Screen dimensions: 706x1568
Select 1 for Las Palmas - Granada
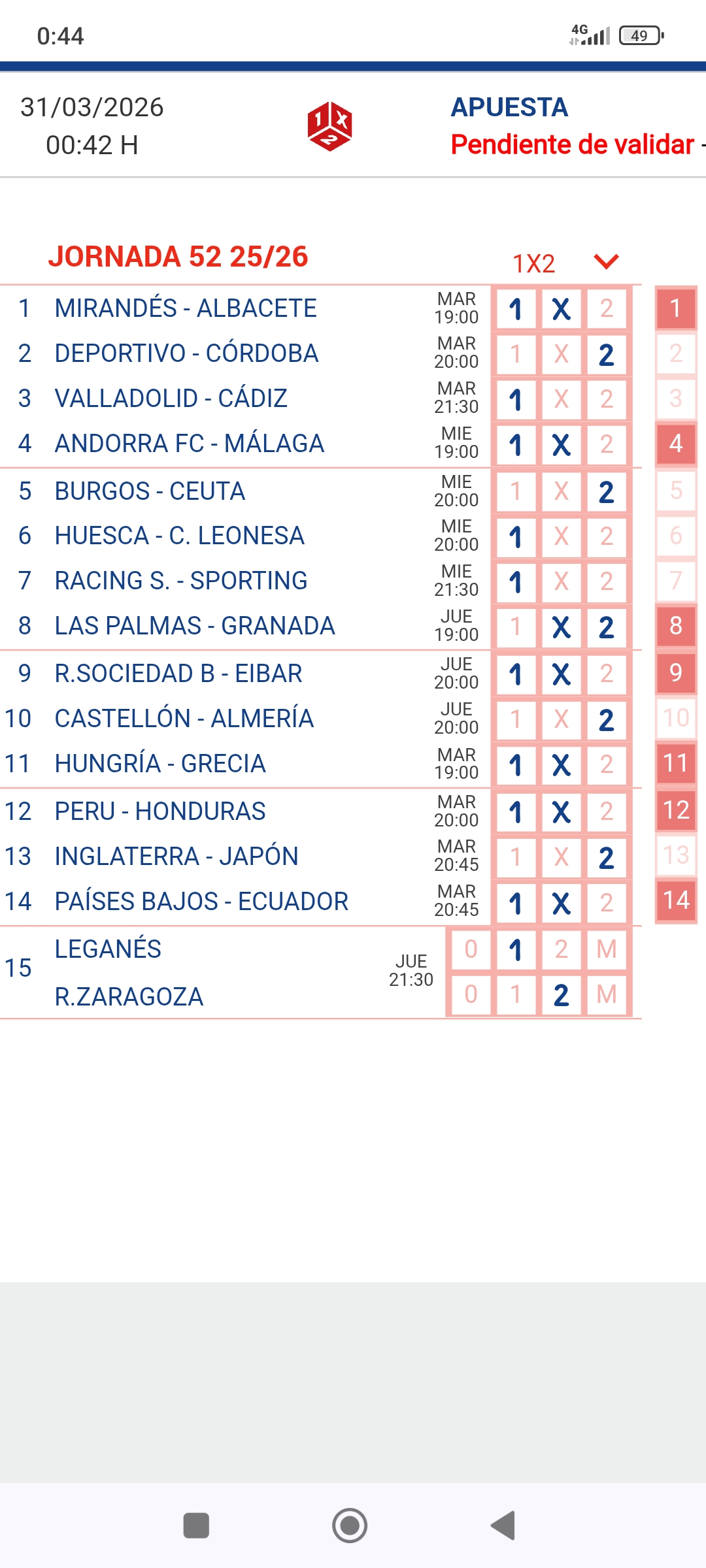pos(516,627)
